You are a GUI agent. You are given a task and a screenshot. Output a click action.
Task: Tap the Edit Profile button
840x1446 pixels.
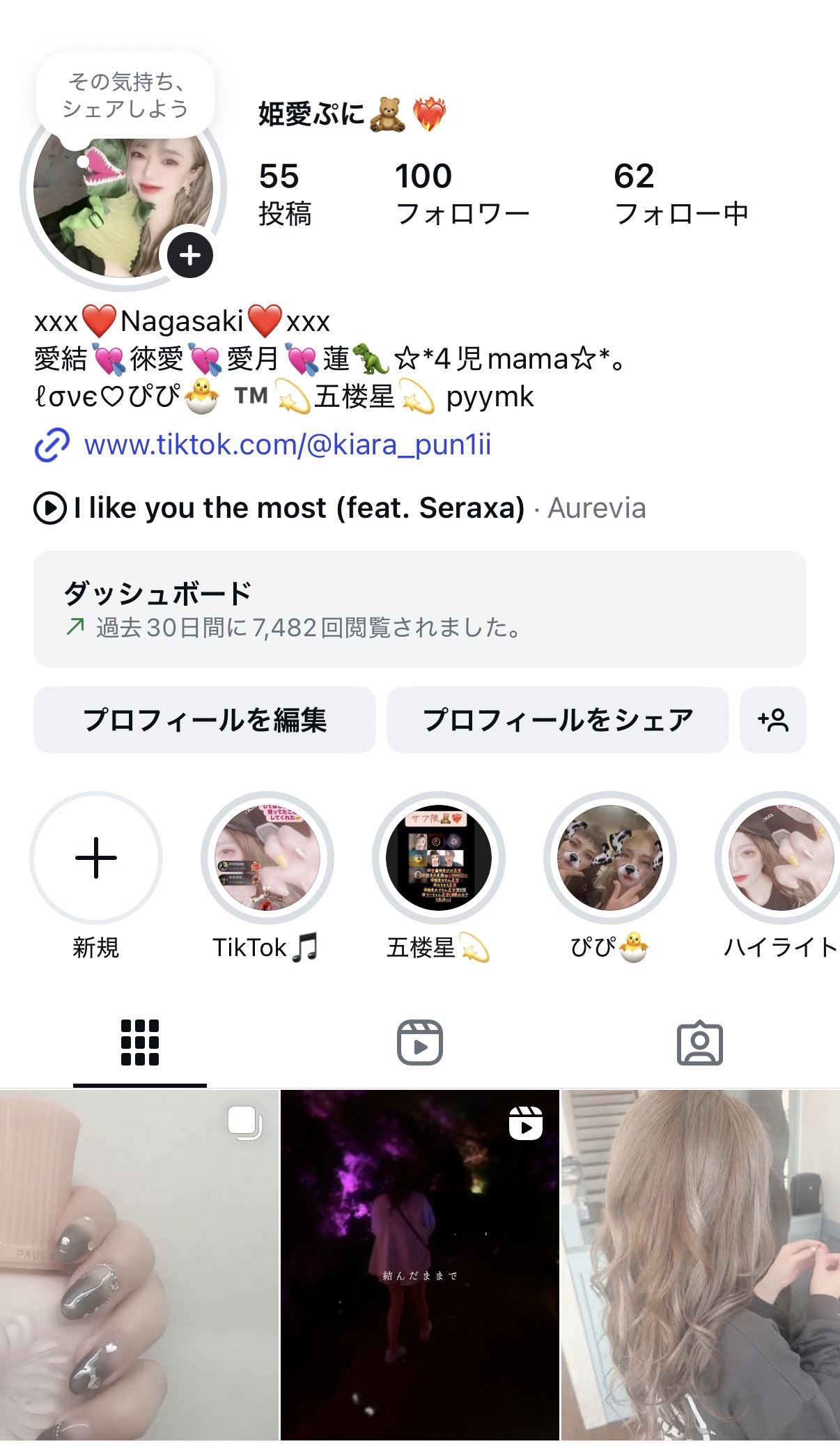pos(204,720)
